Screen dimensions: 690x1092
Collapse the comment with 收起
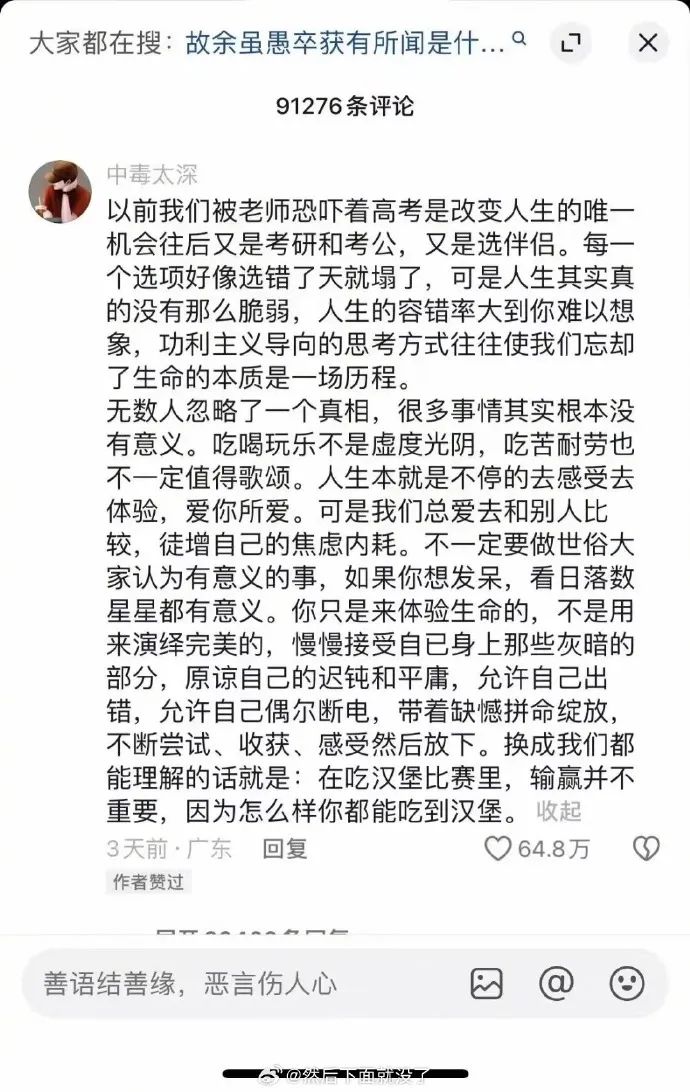[x=559, y=811]
